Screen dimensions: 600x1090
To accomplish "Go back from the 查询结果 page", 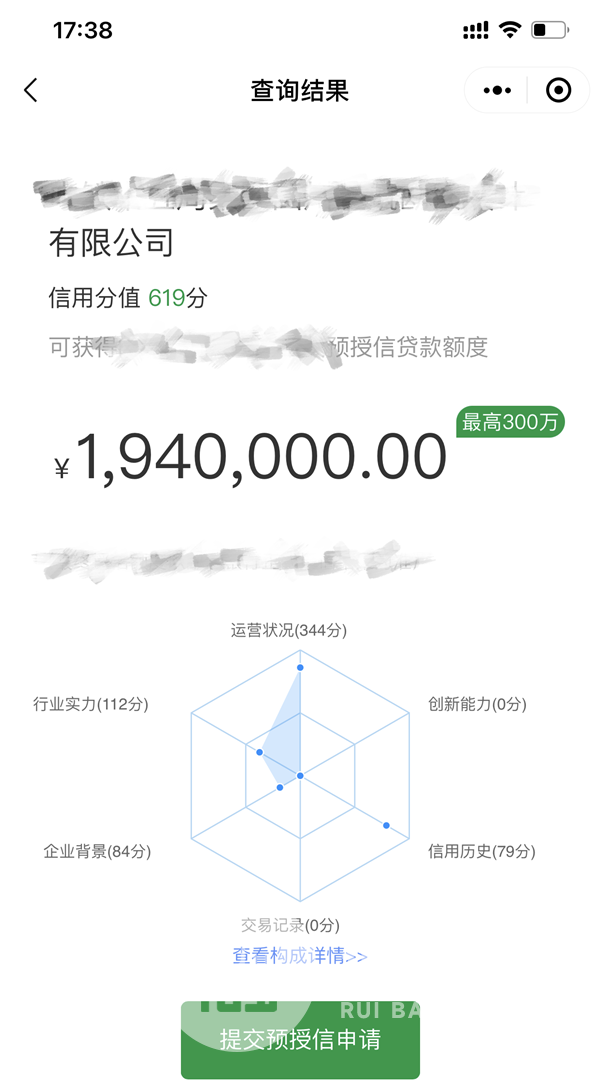I will pyautogui.click(x=31, y=90).
